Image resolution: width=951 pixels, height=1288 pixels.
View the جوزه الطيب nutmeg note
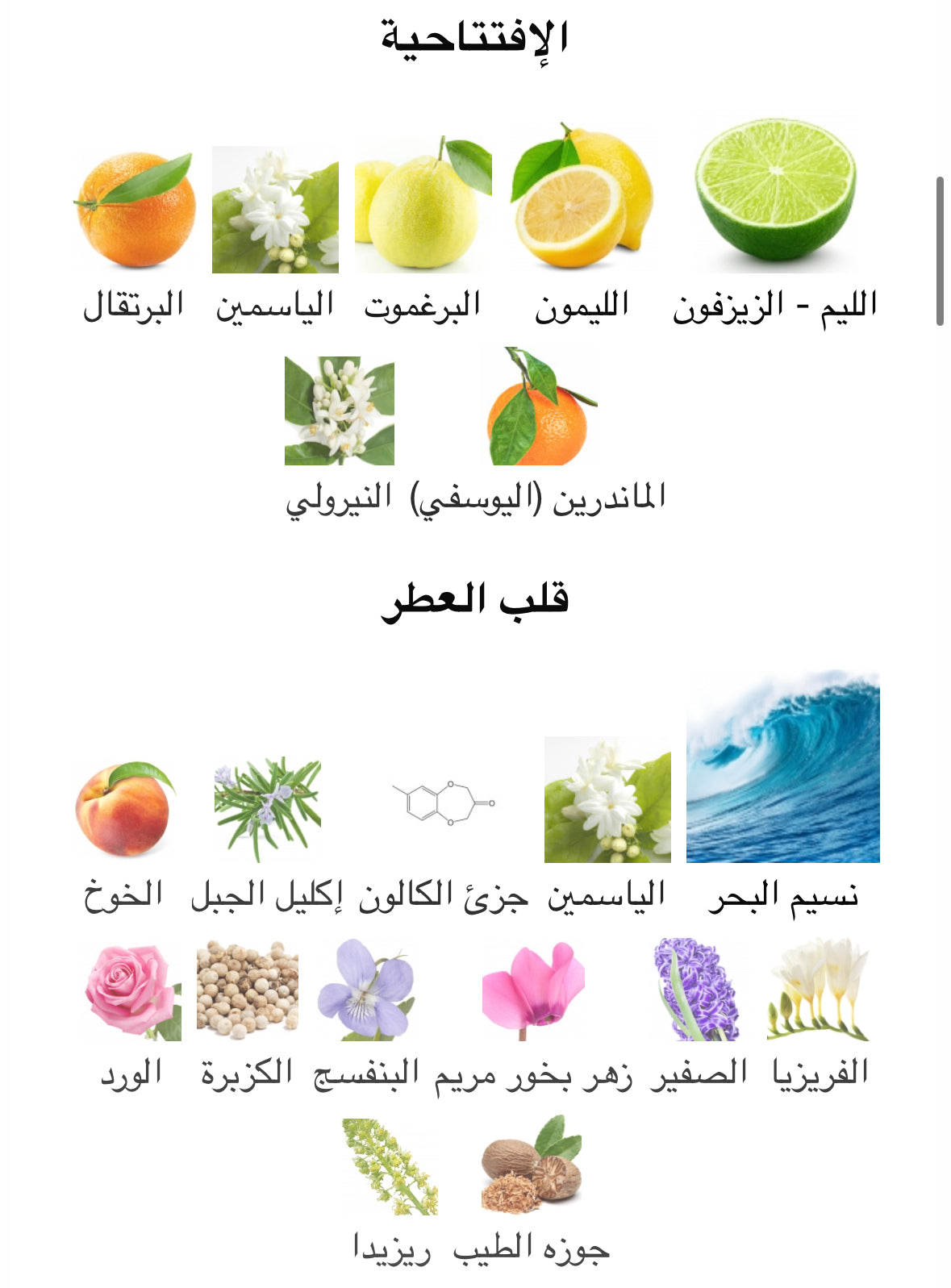(532, 1166)
